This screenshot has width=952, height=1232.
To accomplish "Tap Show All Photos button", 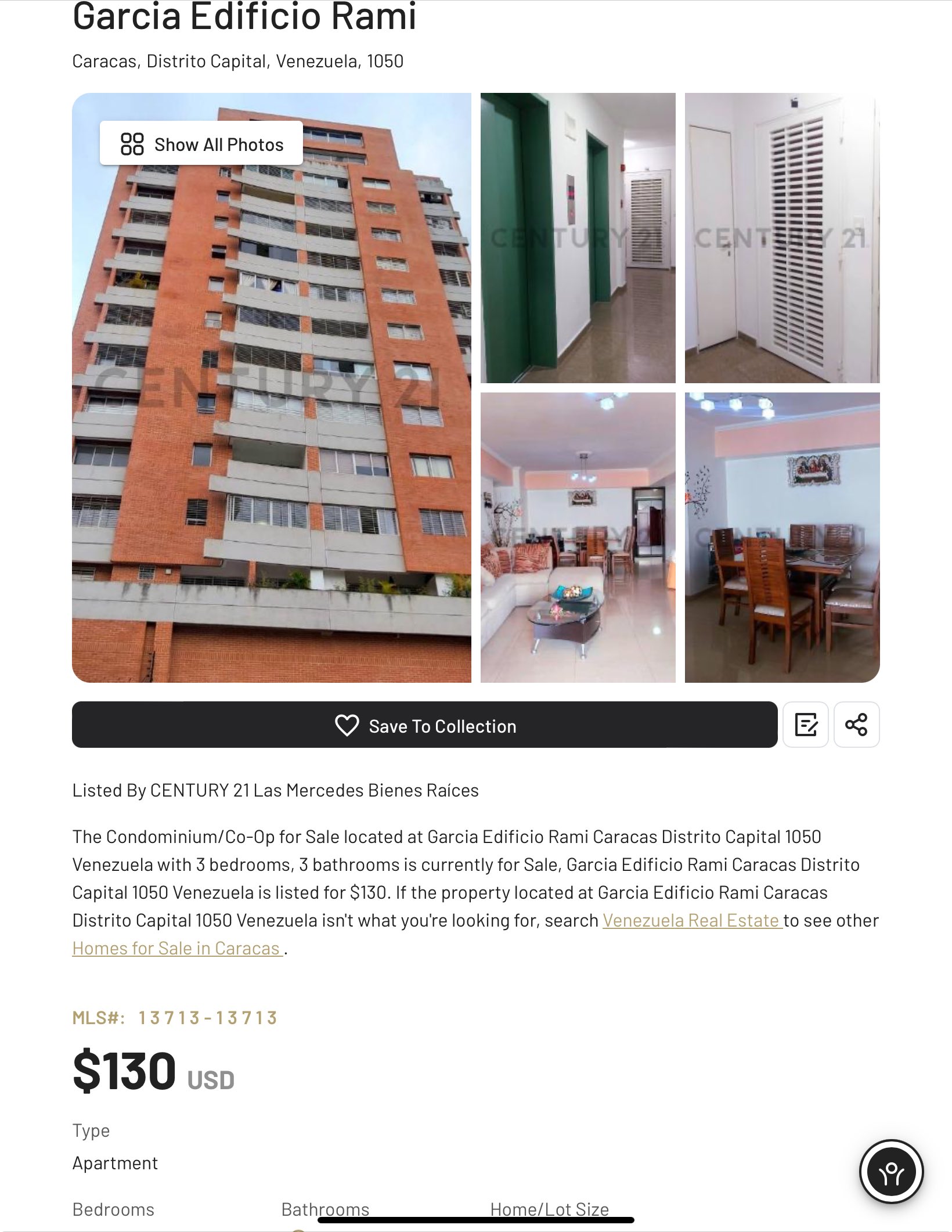I will [201, 143].
